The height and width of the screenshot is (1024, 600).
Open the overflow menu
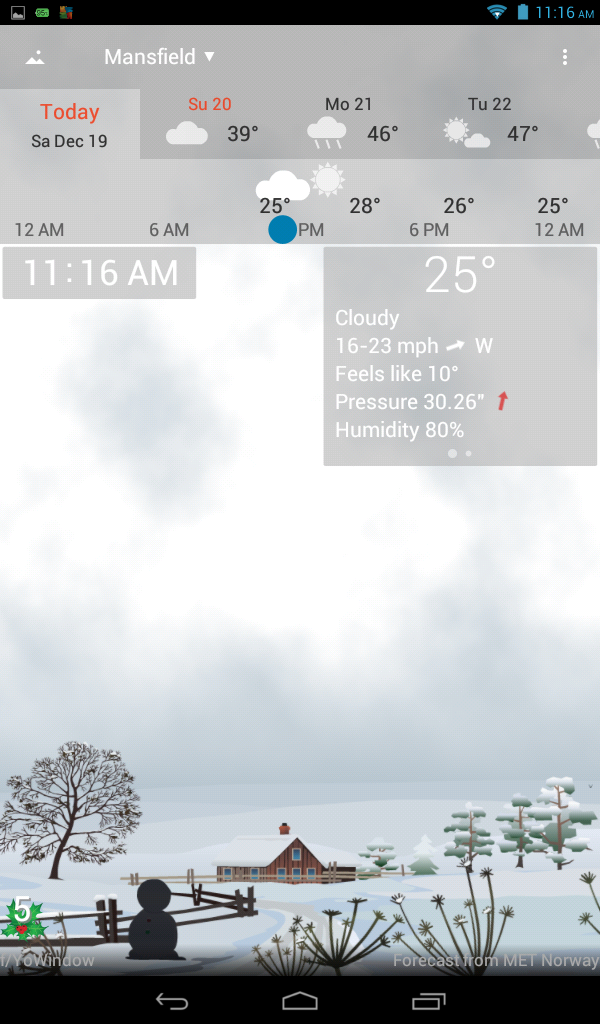(x=565, y=57)
